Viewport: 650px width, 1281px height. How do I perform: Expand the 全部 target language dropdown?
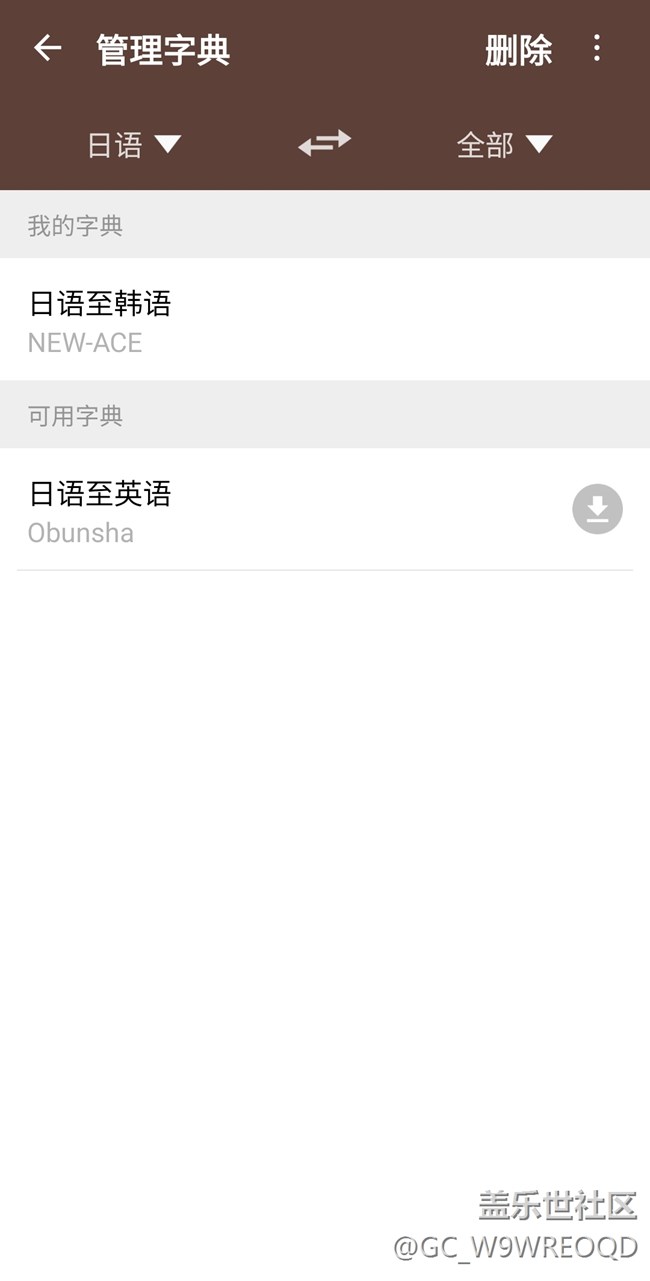(x=504, y=145)
